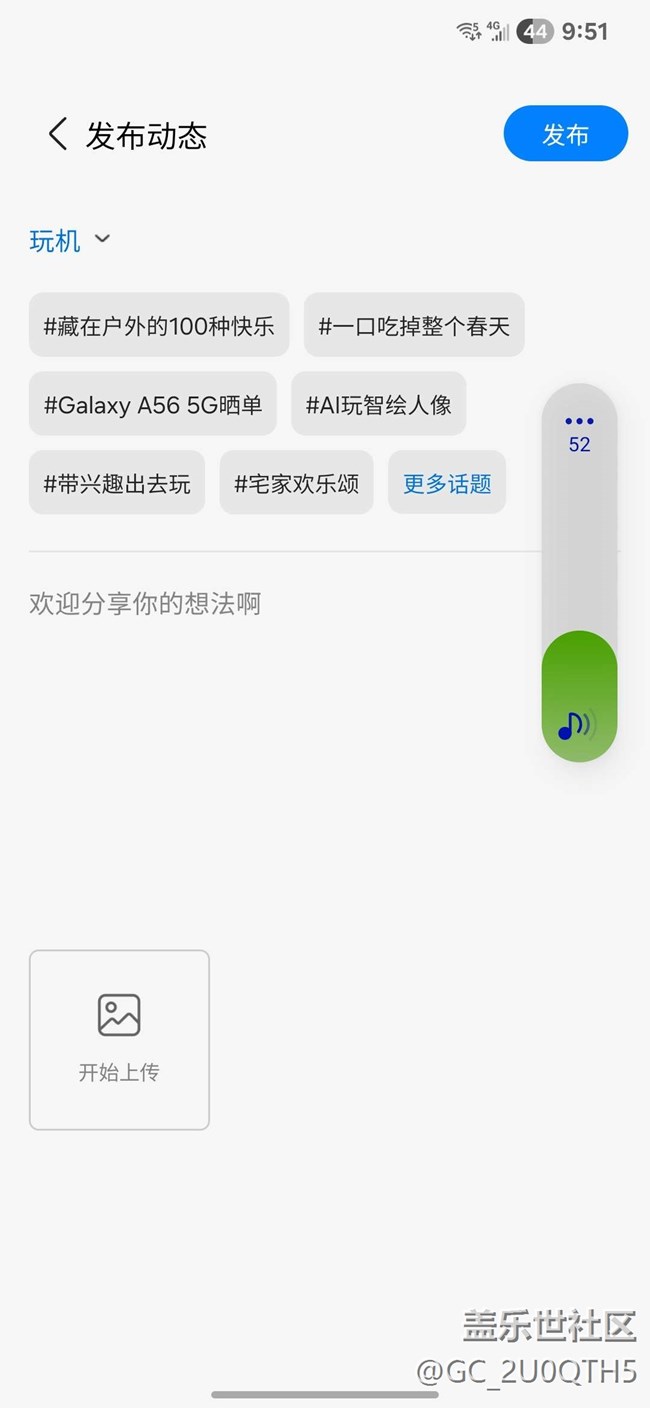Tap the 发布 button to post
Viewport: 650px width, 1408px height.
(565, 134)
